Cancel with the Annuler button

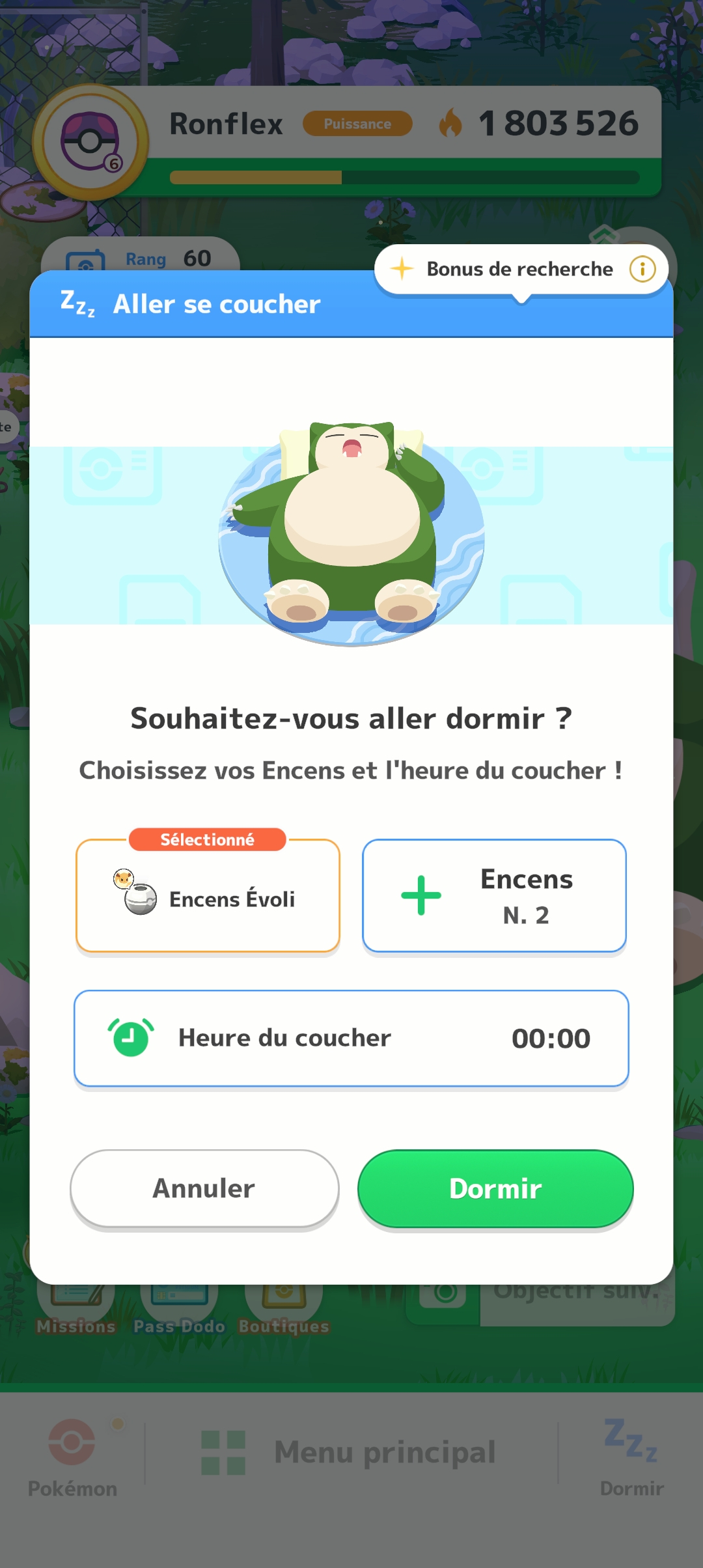(x=204, y=1188)
